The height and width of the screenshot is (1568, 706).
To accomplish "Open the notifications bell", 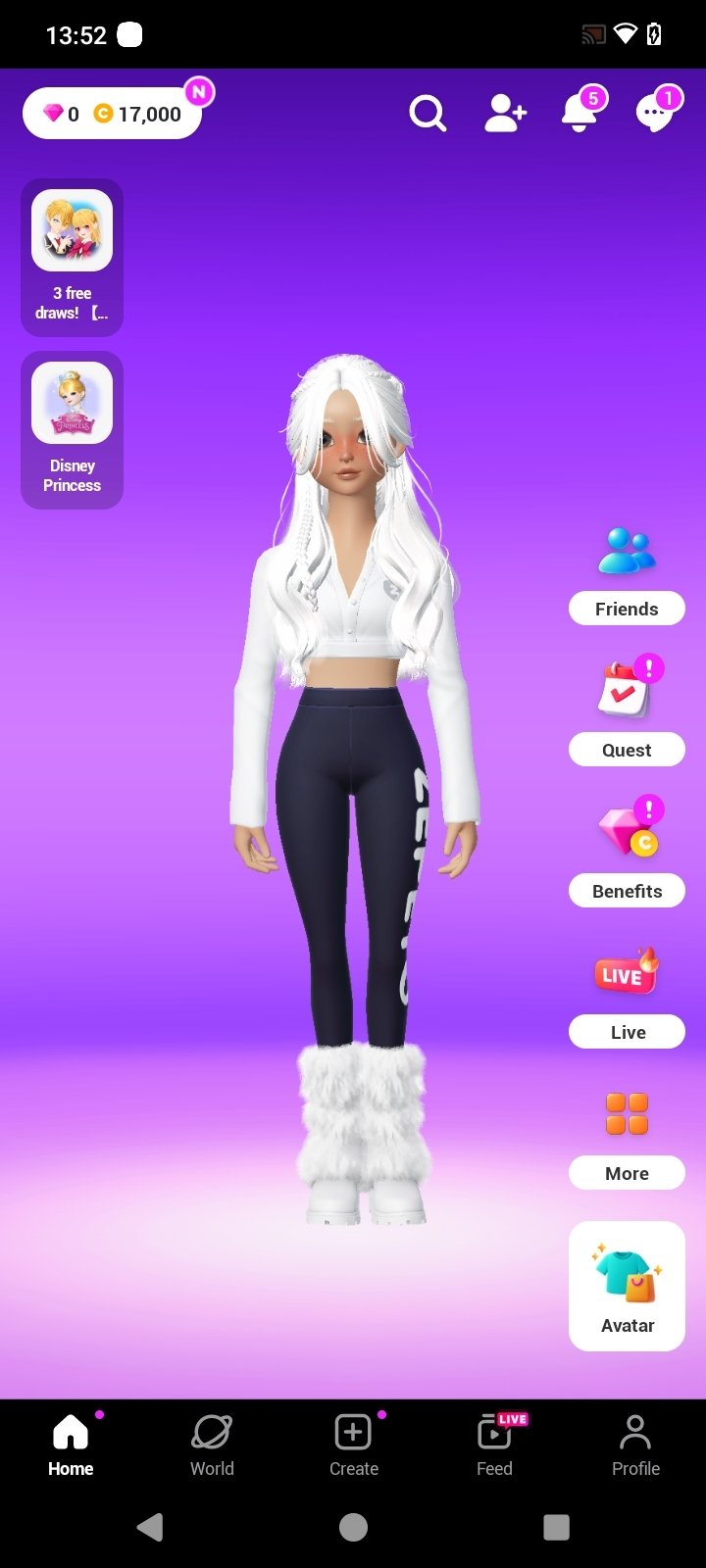I will pos(580,114).
